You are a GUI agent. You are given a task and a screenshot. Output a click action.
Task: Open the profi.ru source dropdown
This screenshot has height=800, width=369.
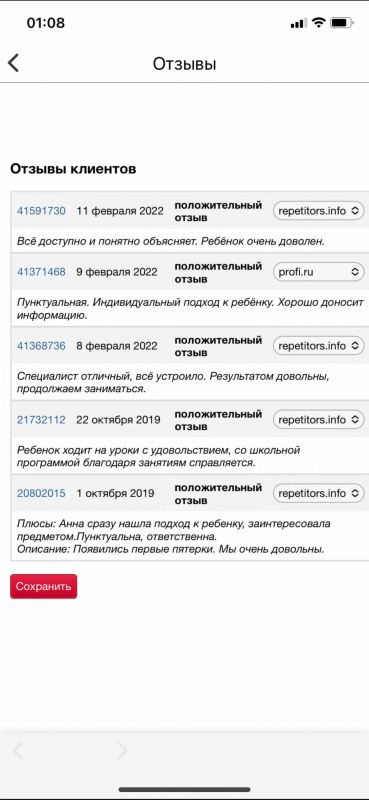coord(319,272)
